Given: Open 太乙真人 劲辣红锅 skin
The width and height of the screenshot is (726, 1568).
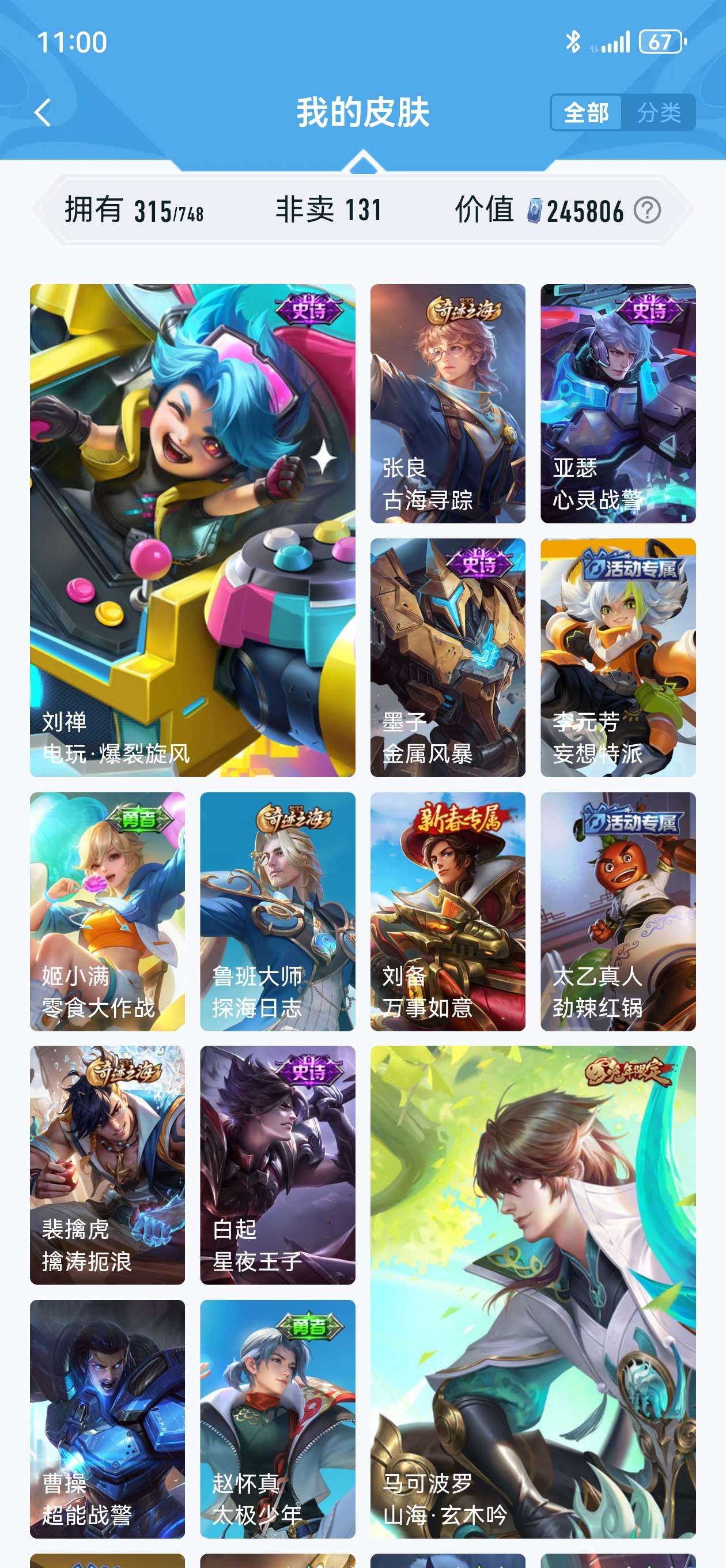Looking at the screenshot, I should pyautogui.click(x=618, y=911).
